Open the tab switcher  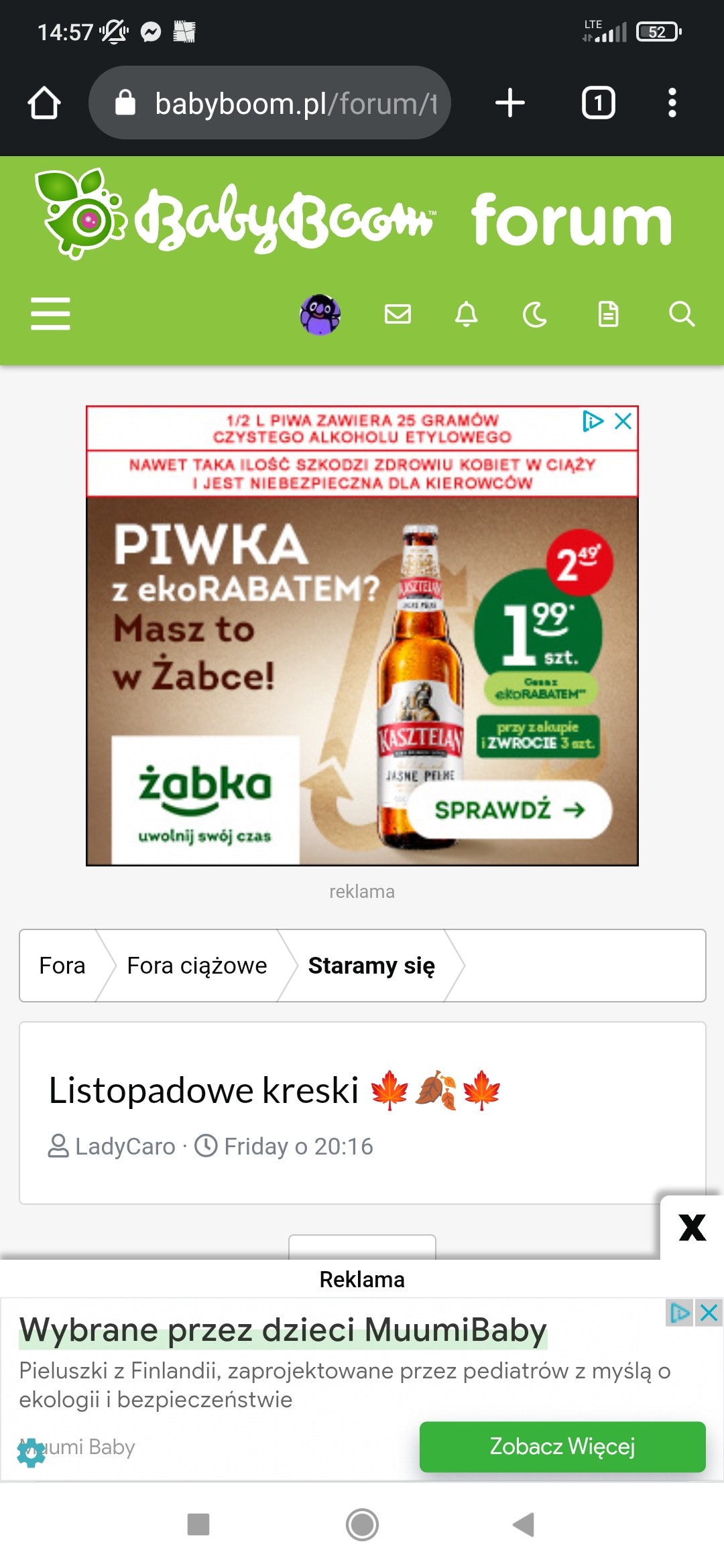click(x=598, y=103)
